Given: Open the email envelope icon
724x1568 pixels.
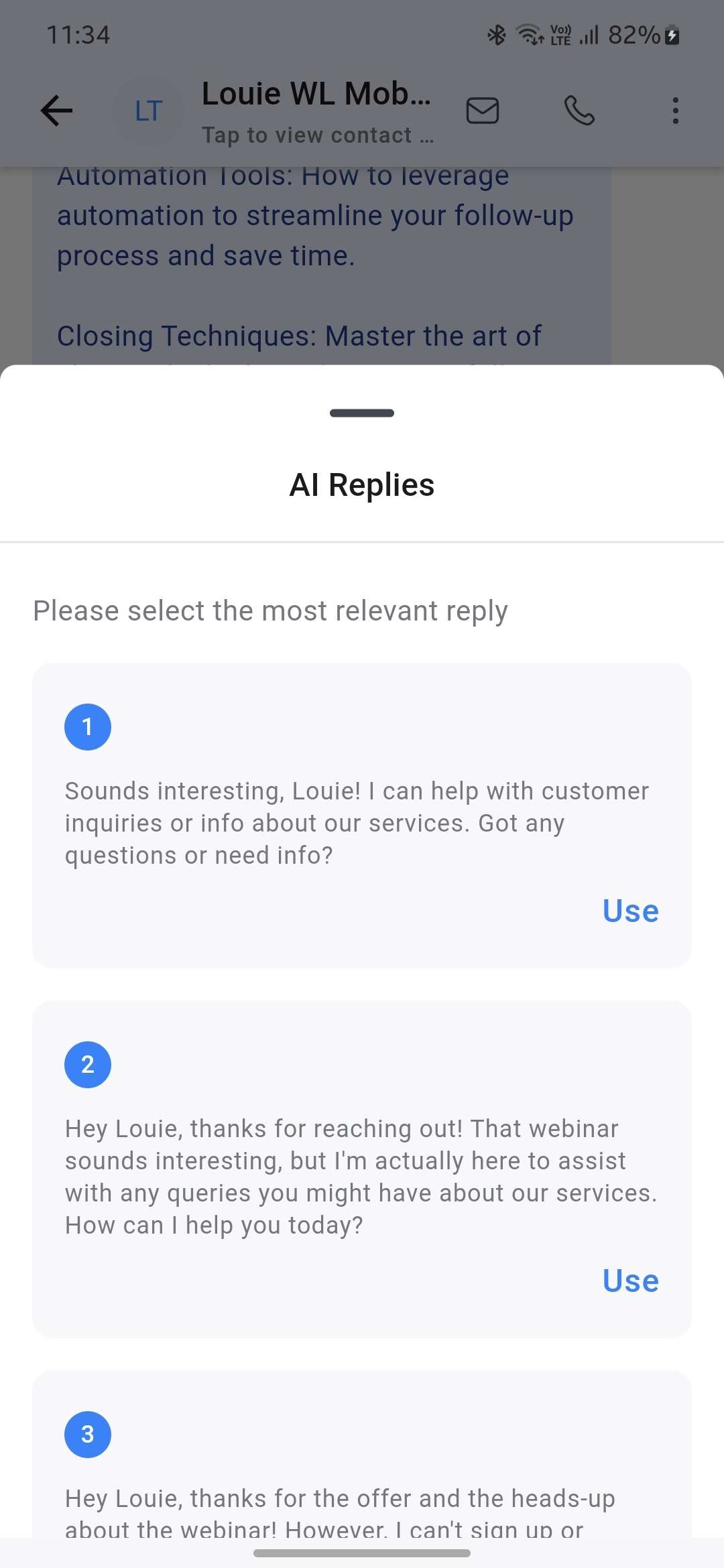Looking at the screenshot, I should click(482, 111).
